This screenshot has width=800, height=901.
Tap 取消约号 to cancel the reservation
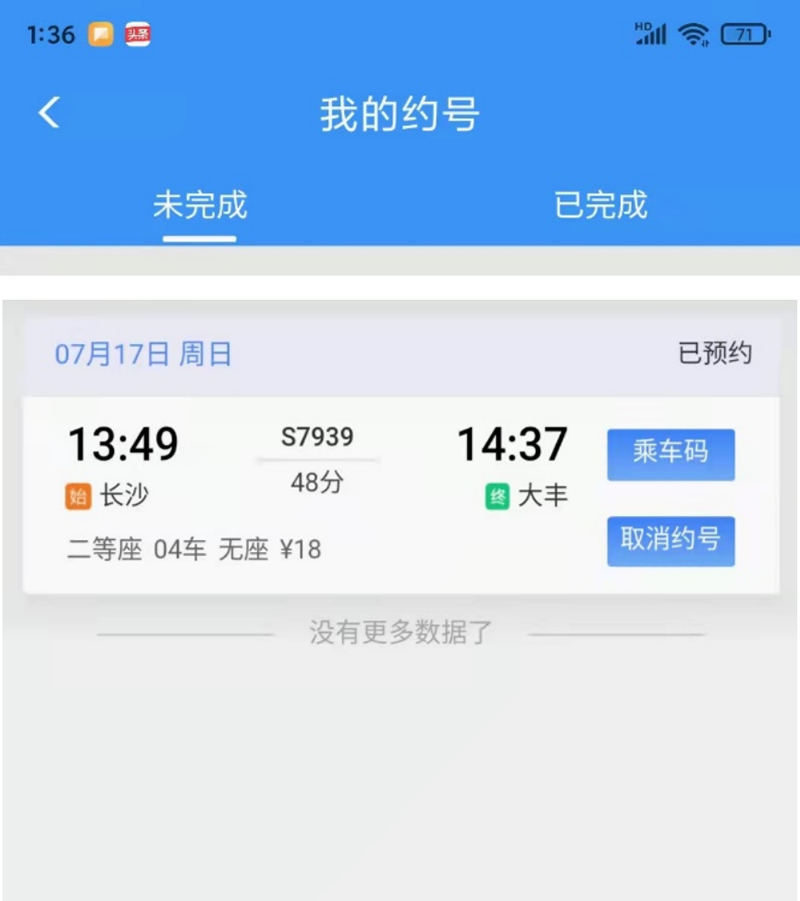pos(670,541)
